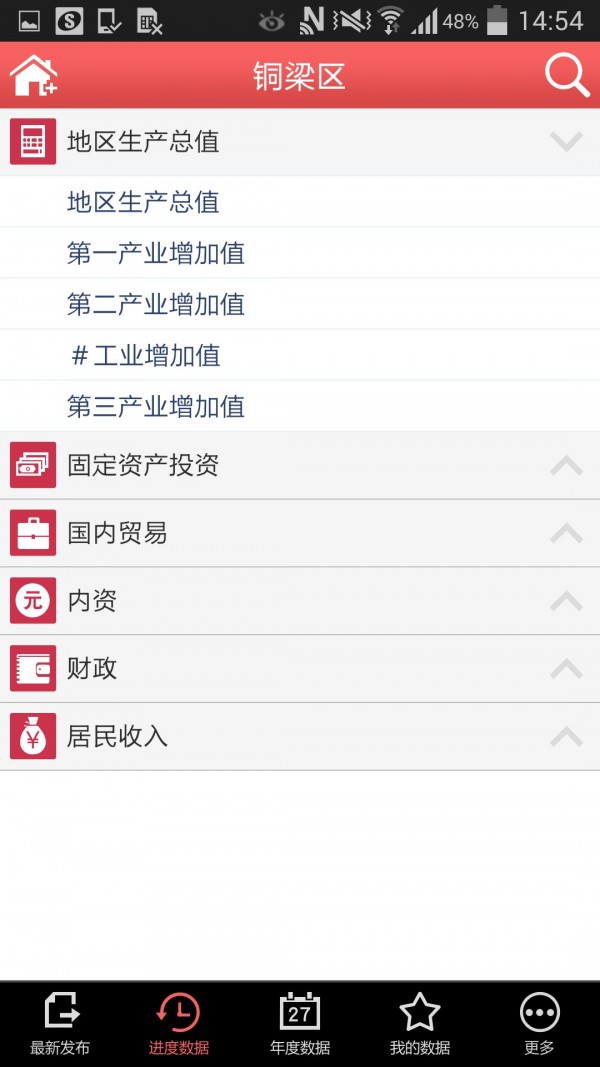This screenshot has width=600, height=1067.
Task: Collapse the 地区生产总值 section header
Action: 300,142
